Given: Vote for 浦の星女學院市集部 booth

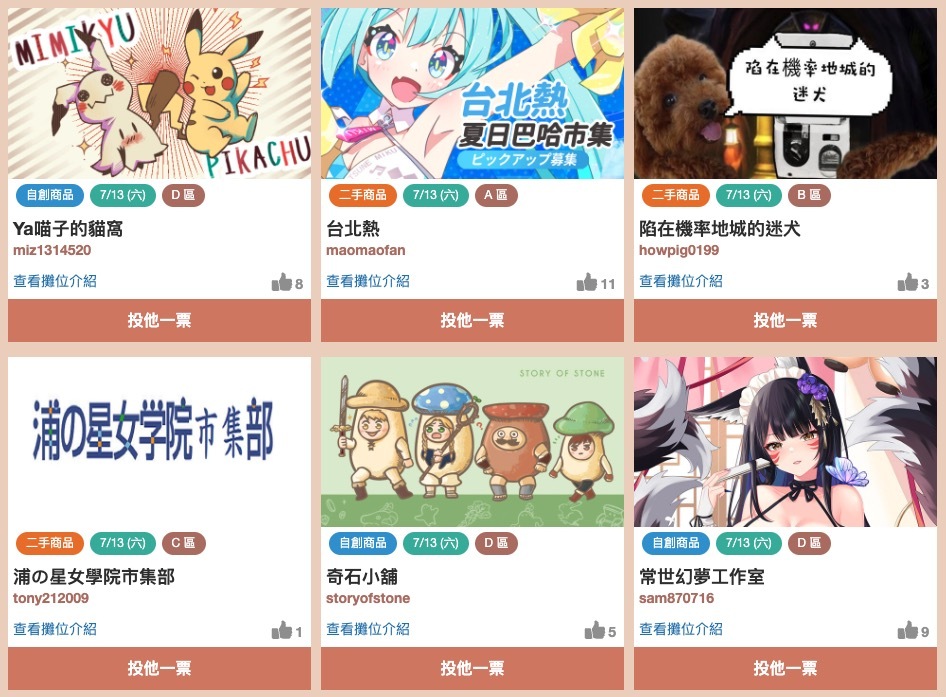Looking at the screenshot, I should [159, 668].
